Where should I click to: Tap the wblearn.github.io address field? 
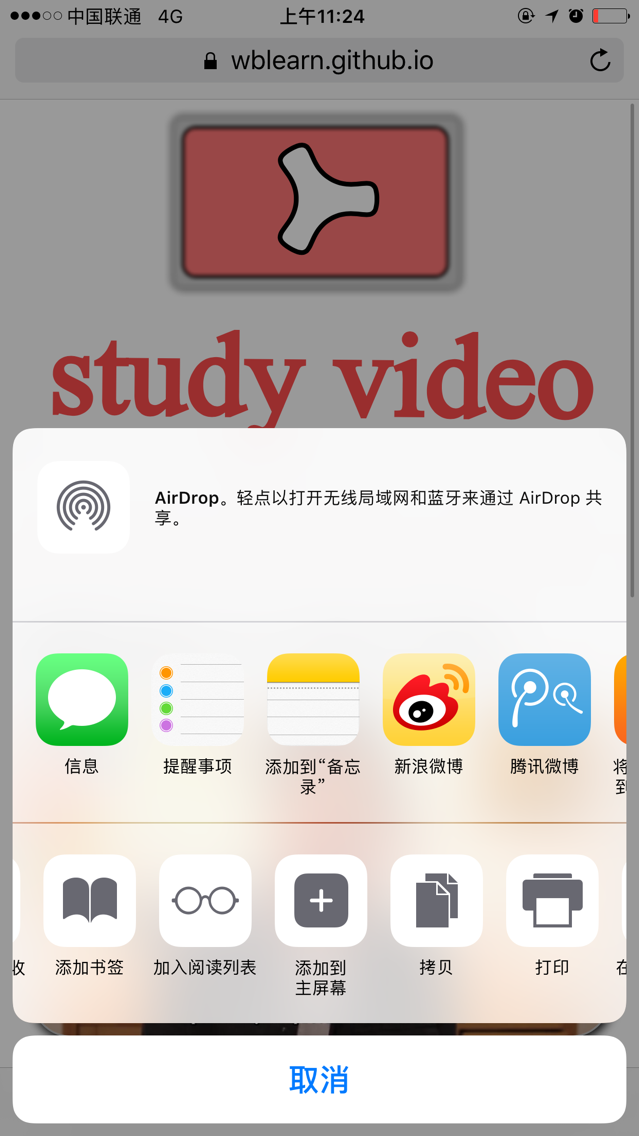(x=320, y=60)
